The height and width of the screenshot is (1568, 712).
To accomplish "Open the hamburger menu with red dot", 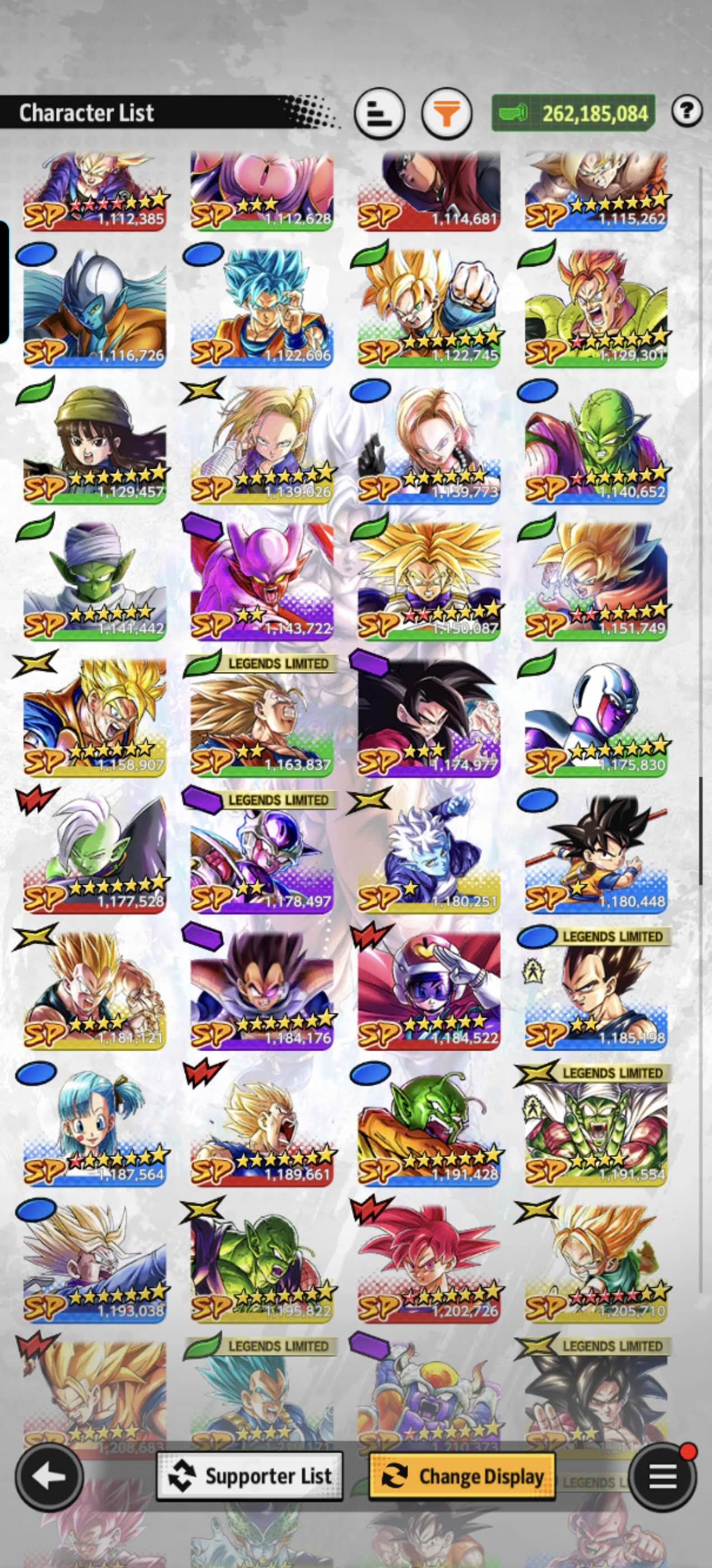I will pos(663,1477).
